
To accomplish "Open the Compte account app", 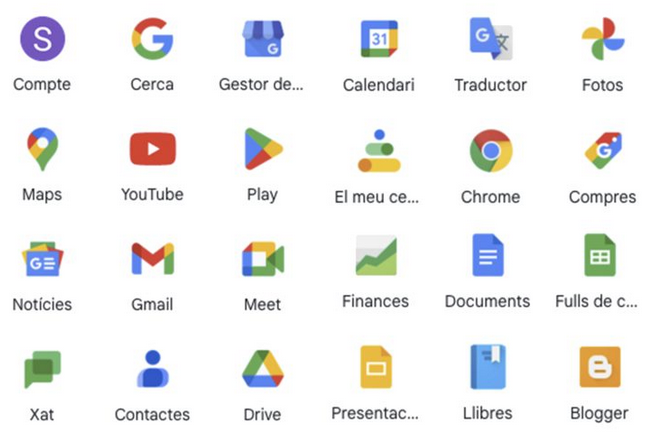I will (x=42, y=40).
